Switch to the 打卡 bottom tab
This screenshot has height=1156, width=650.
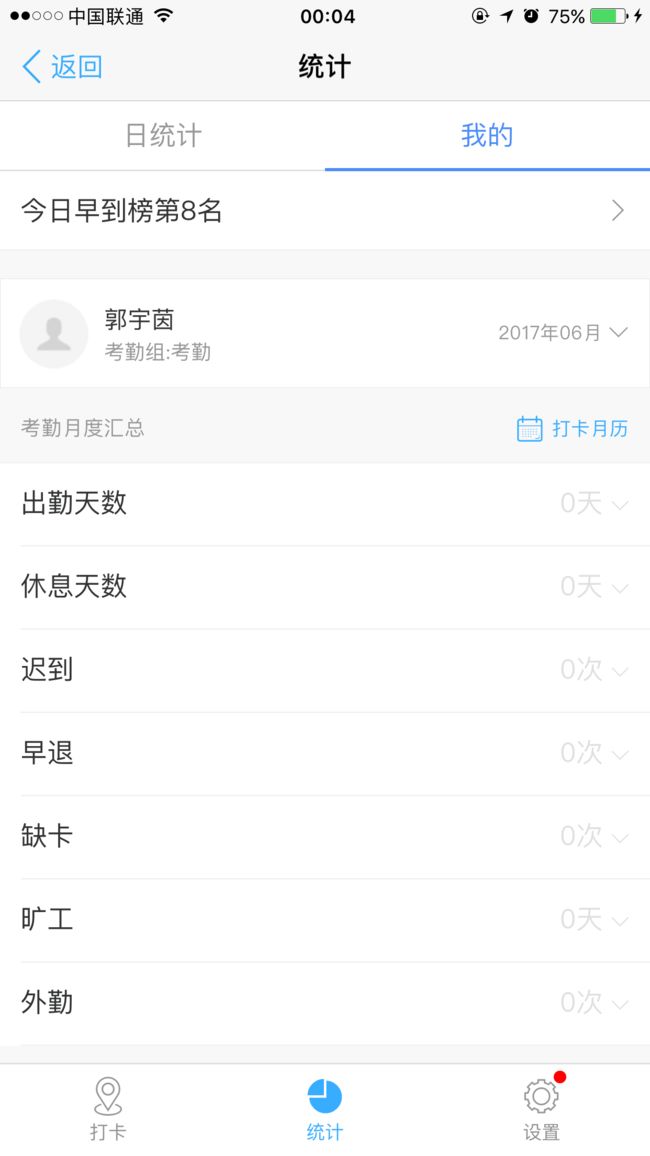click(108, 1109)
